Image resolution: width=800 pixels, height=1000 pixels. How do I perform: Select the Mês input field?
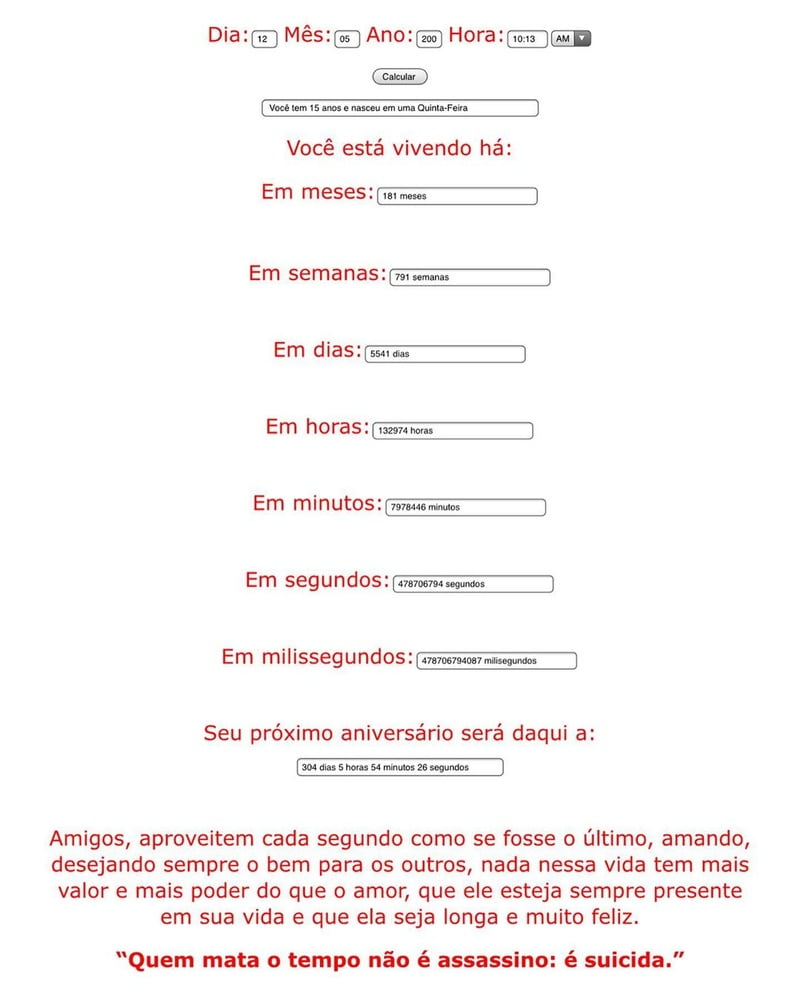[x=346, y=39]
